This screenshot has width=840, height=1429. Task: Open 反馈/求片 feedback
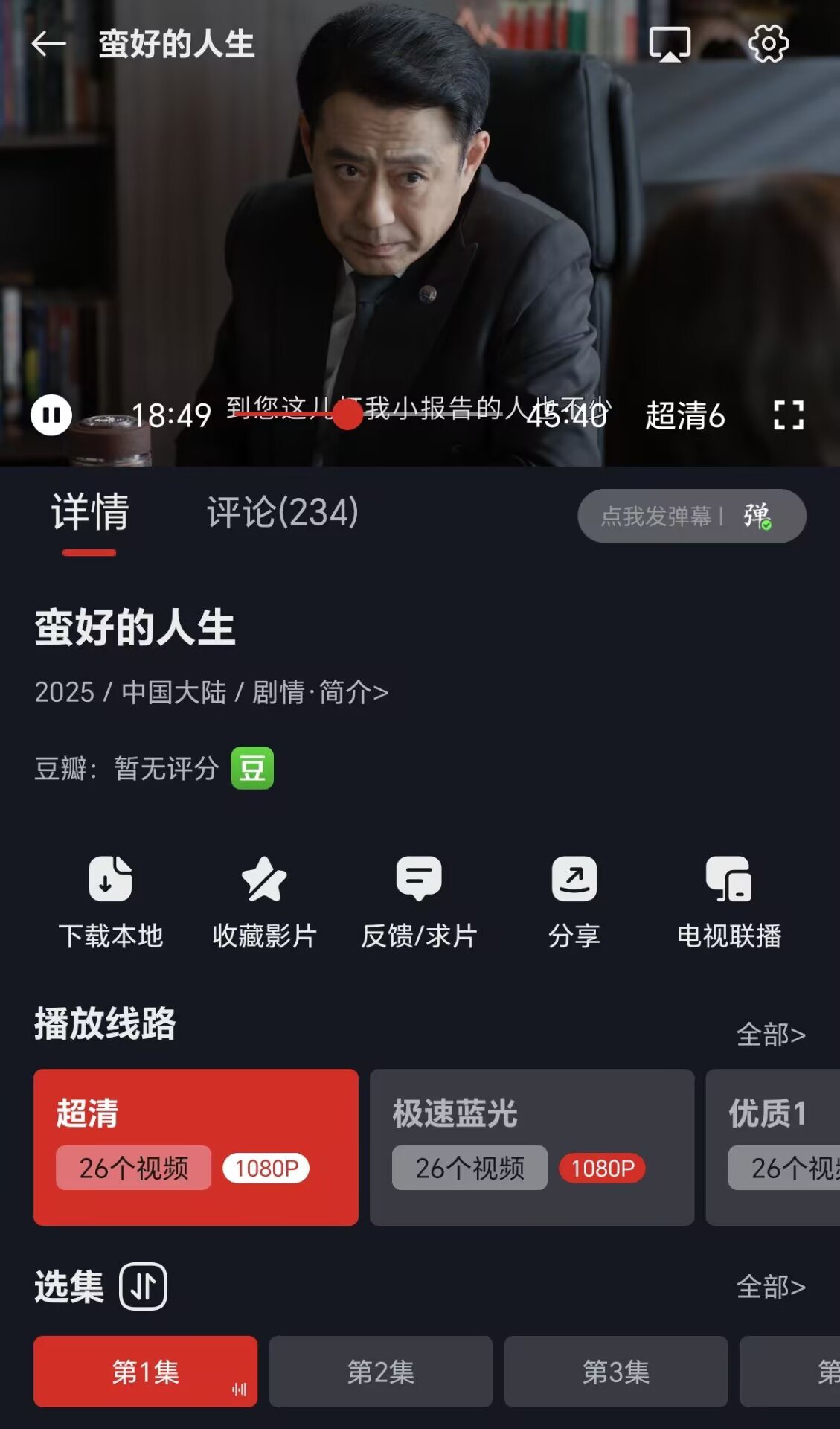[419, 901]
